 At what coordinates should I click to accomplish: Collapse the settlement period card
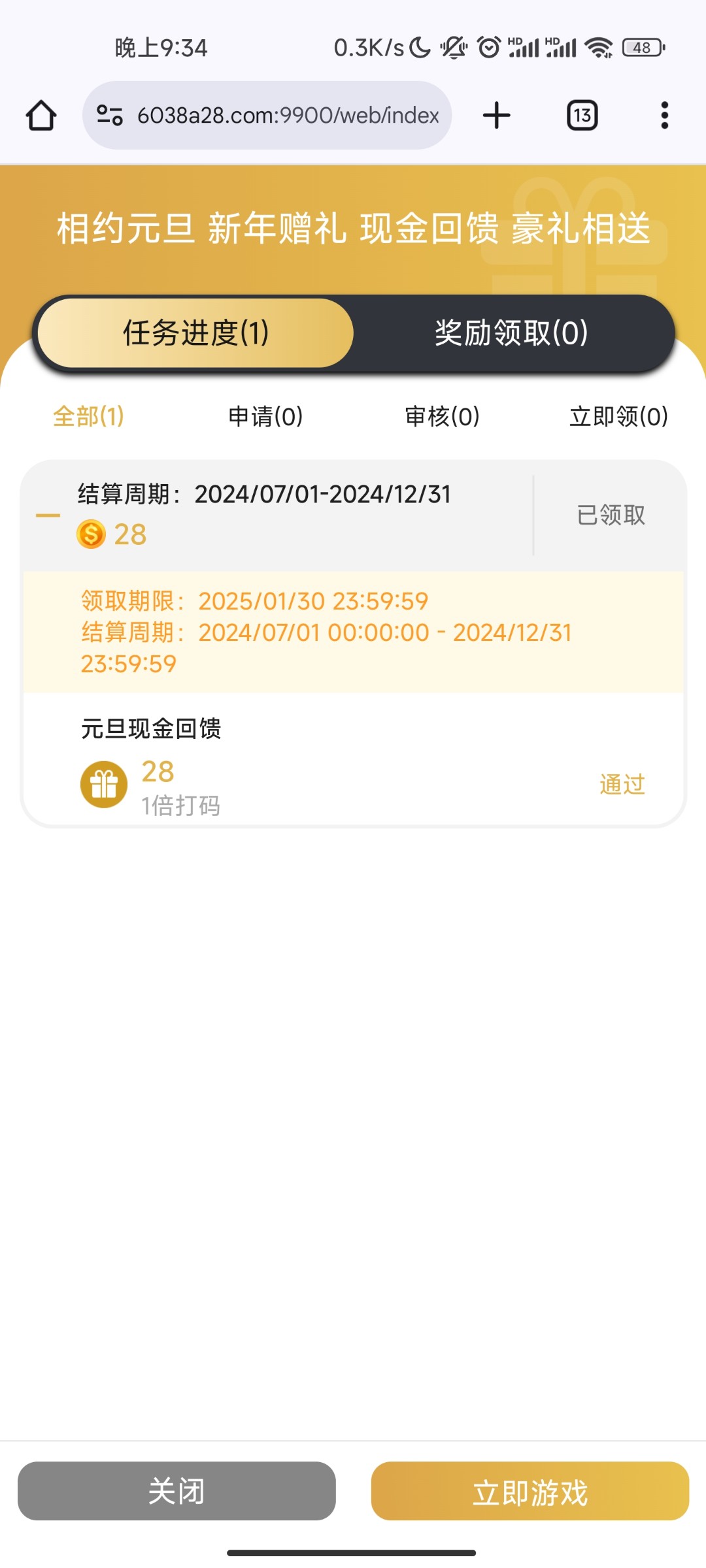(48, 515)
